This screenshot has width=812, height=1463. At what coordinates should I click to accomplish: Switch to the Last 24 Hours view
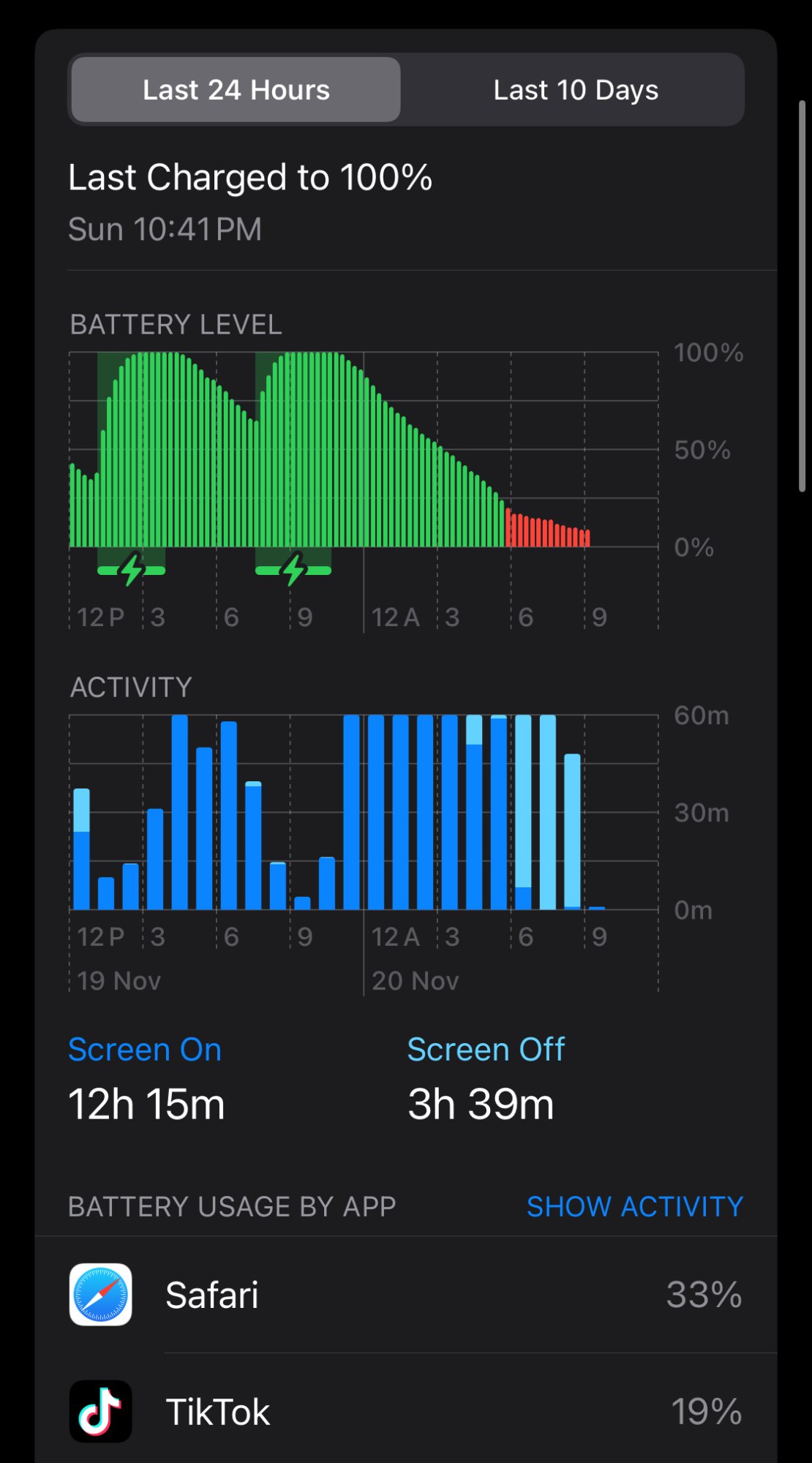pos(236,90)
